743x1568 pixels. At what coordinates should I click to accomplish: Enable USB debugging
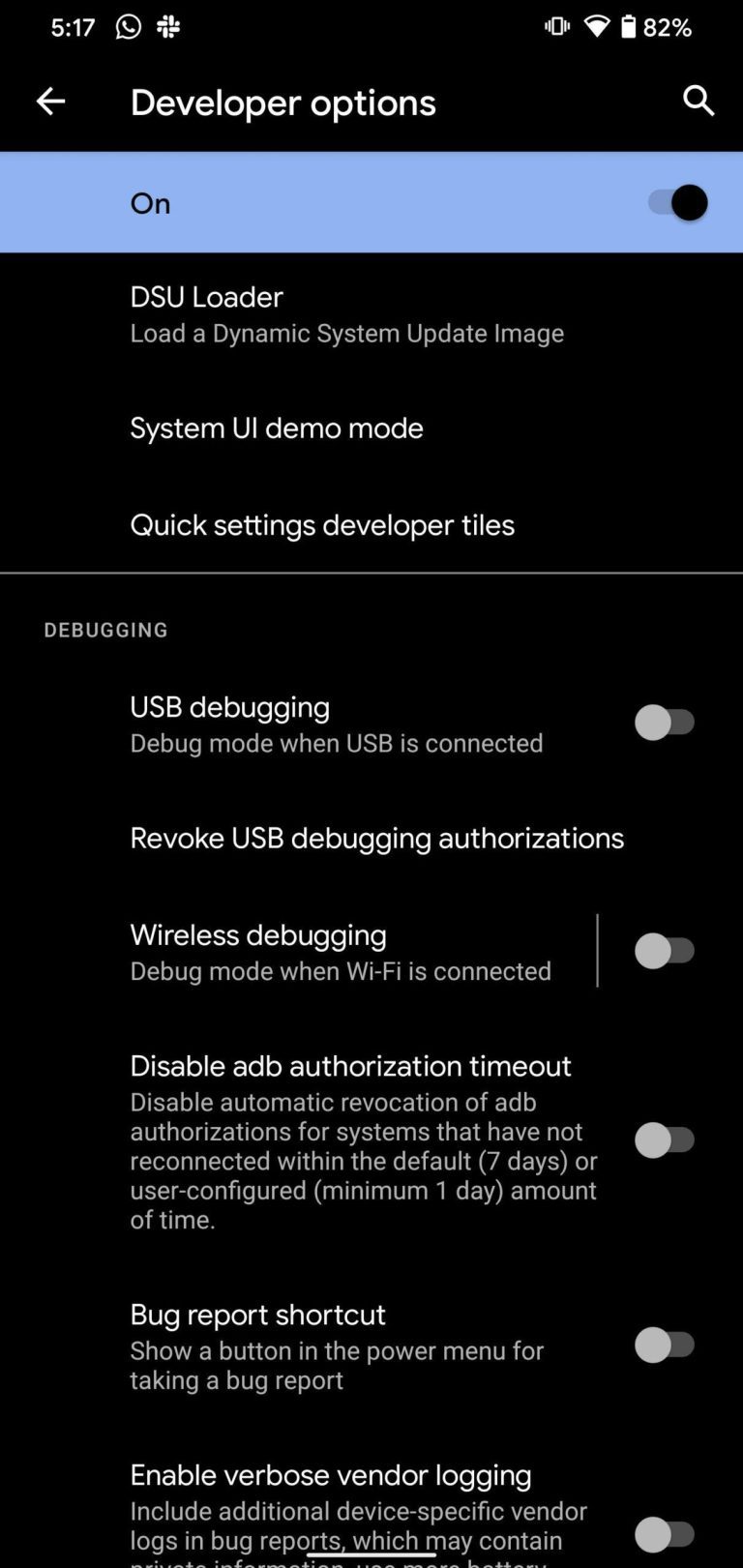(668, 723)
